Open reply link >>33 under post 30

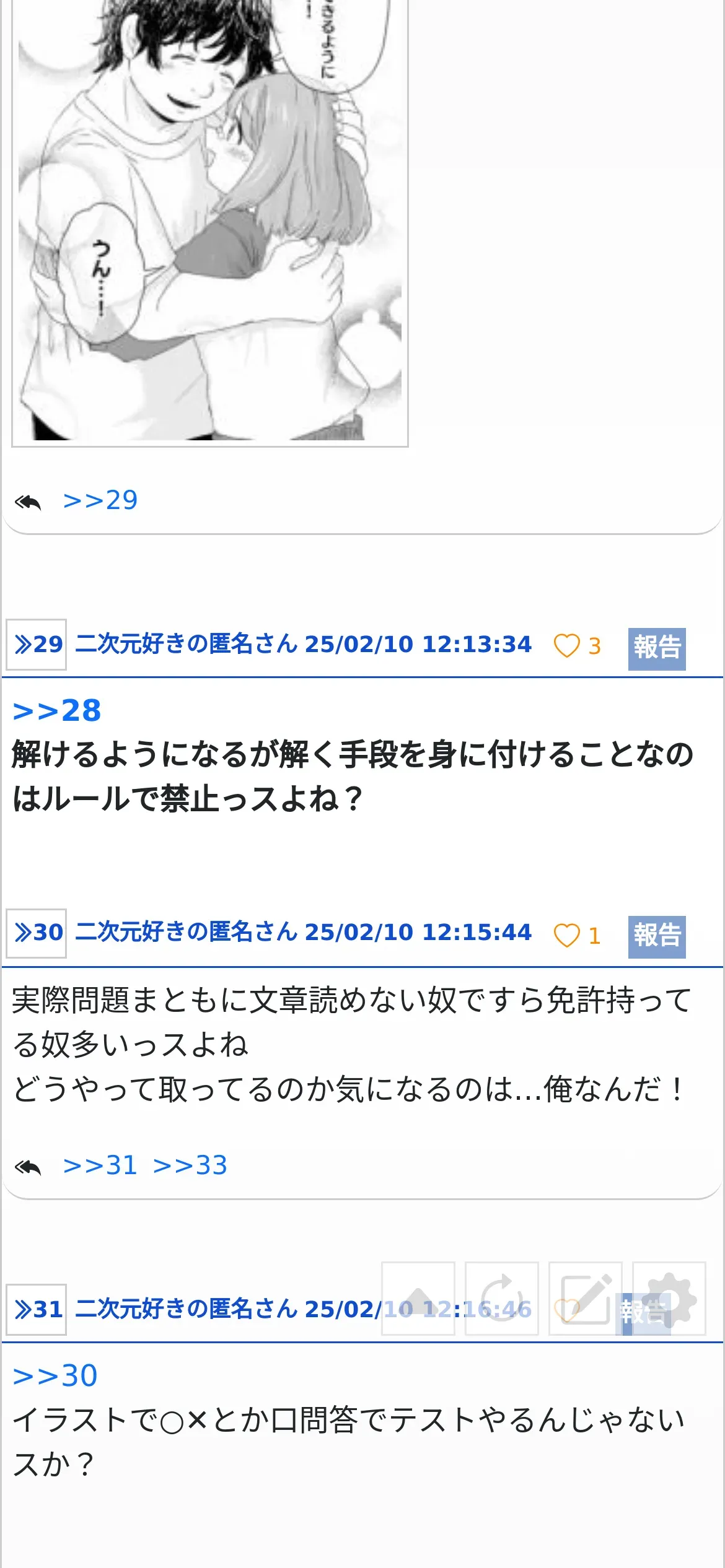pyautogui.click(x=190, y=1165)
